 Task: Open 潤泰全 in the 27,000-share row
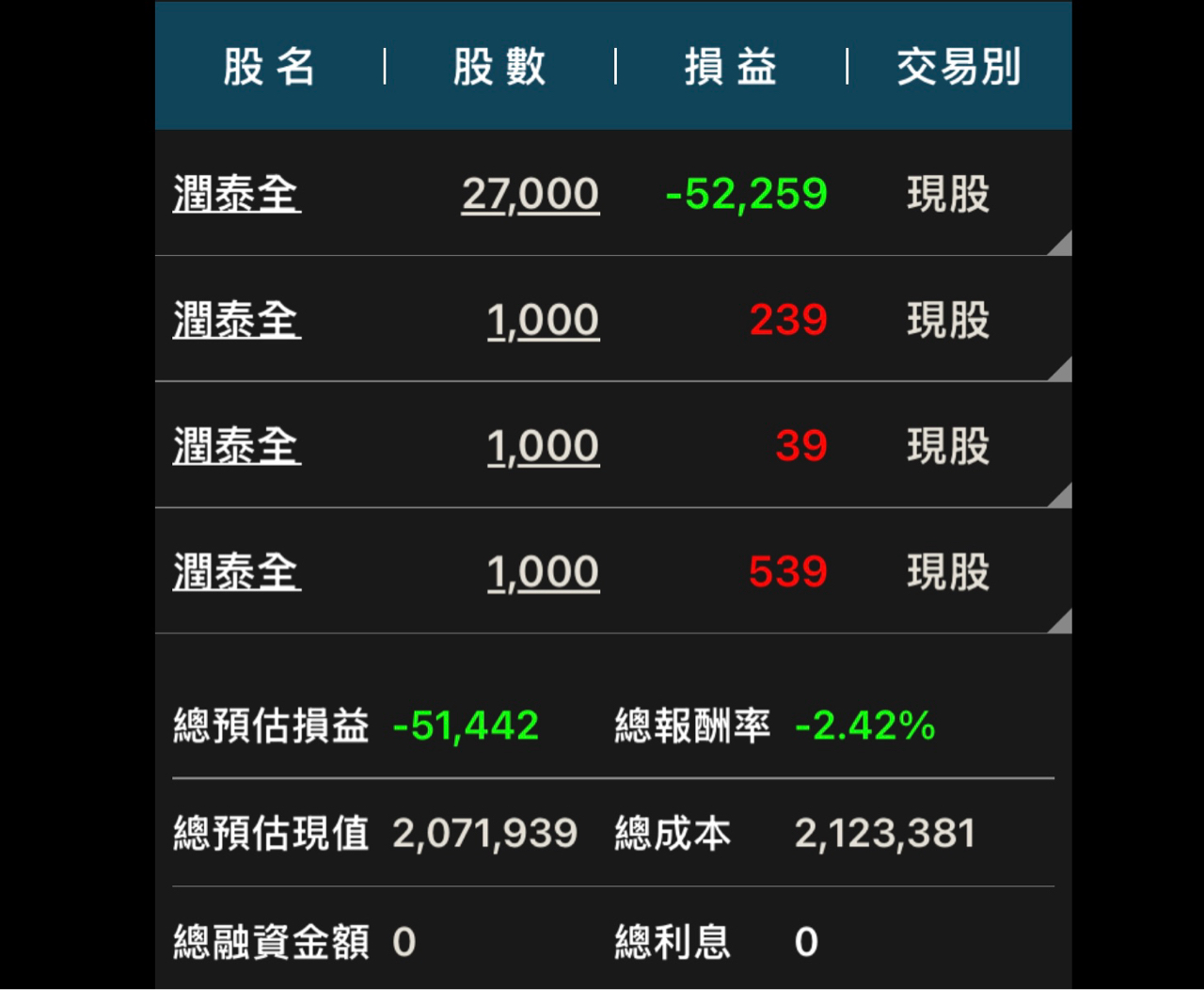pyautogui.click(x=236, y=195)
